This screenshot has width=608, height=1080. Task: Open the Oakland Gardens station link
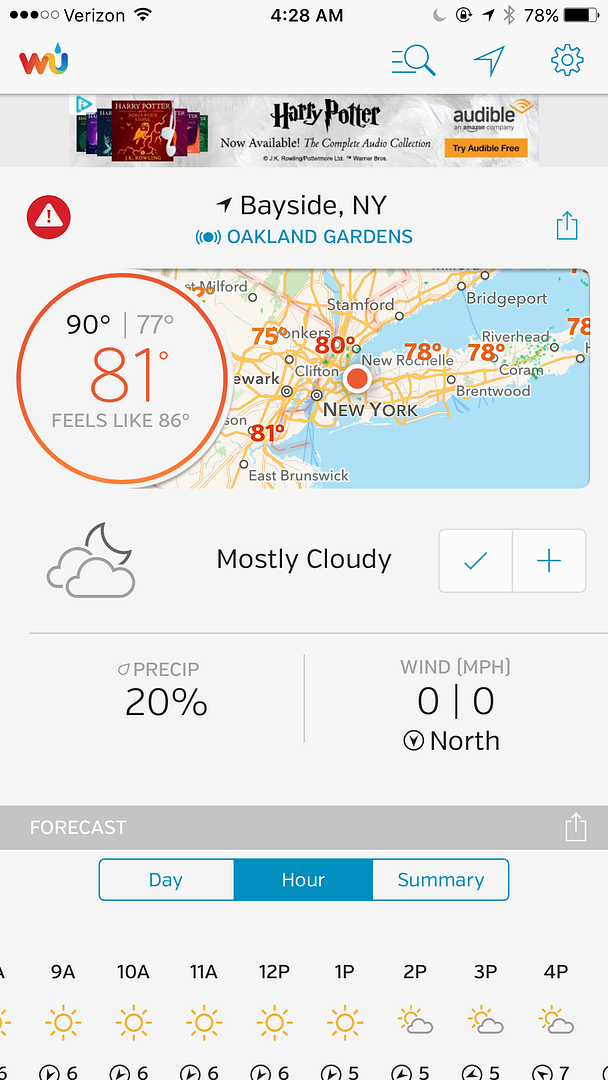304,237
